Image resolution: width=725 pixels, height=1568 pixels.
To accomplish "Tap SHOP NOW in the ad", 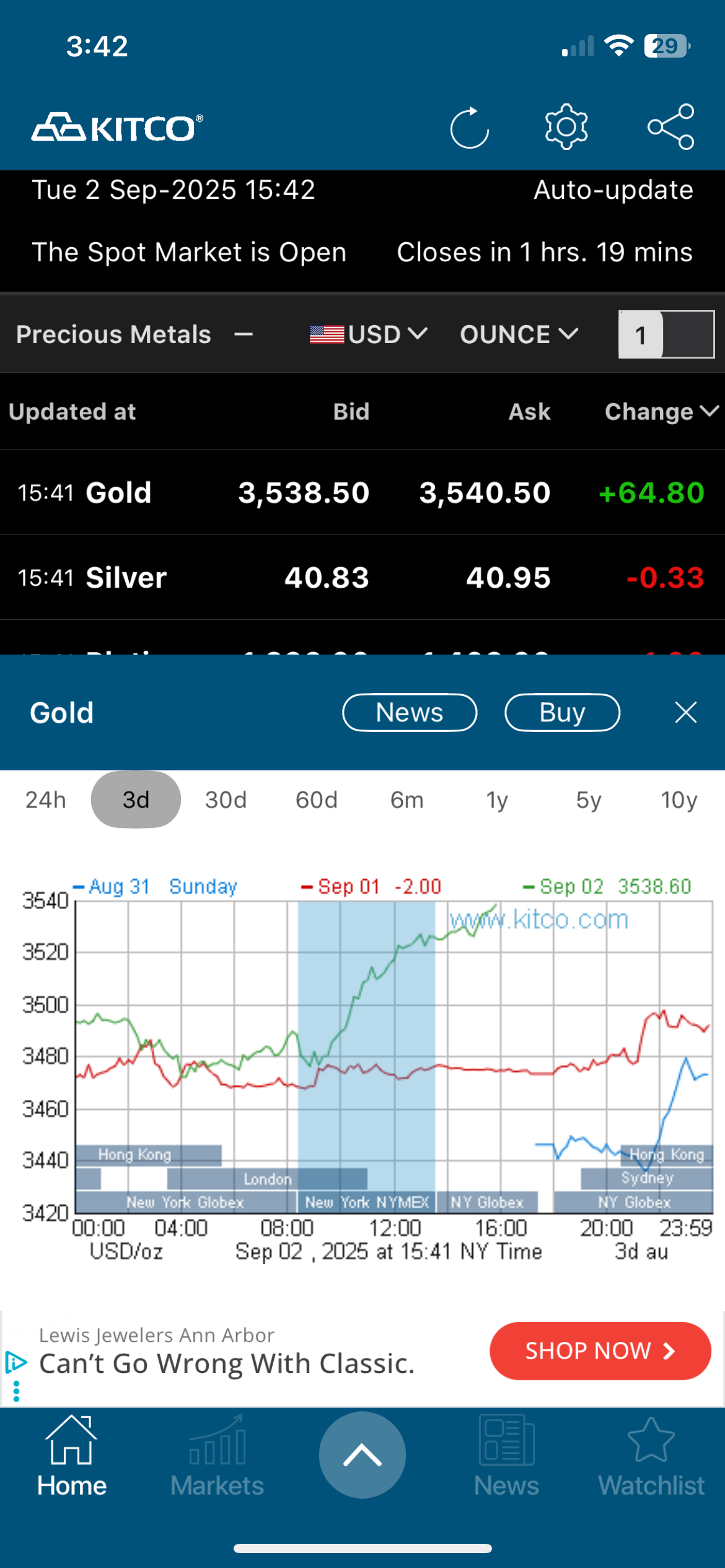I will 599,1351.
